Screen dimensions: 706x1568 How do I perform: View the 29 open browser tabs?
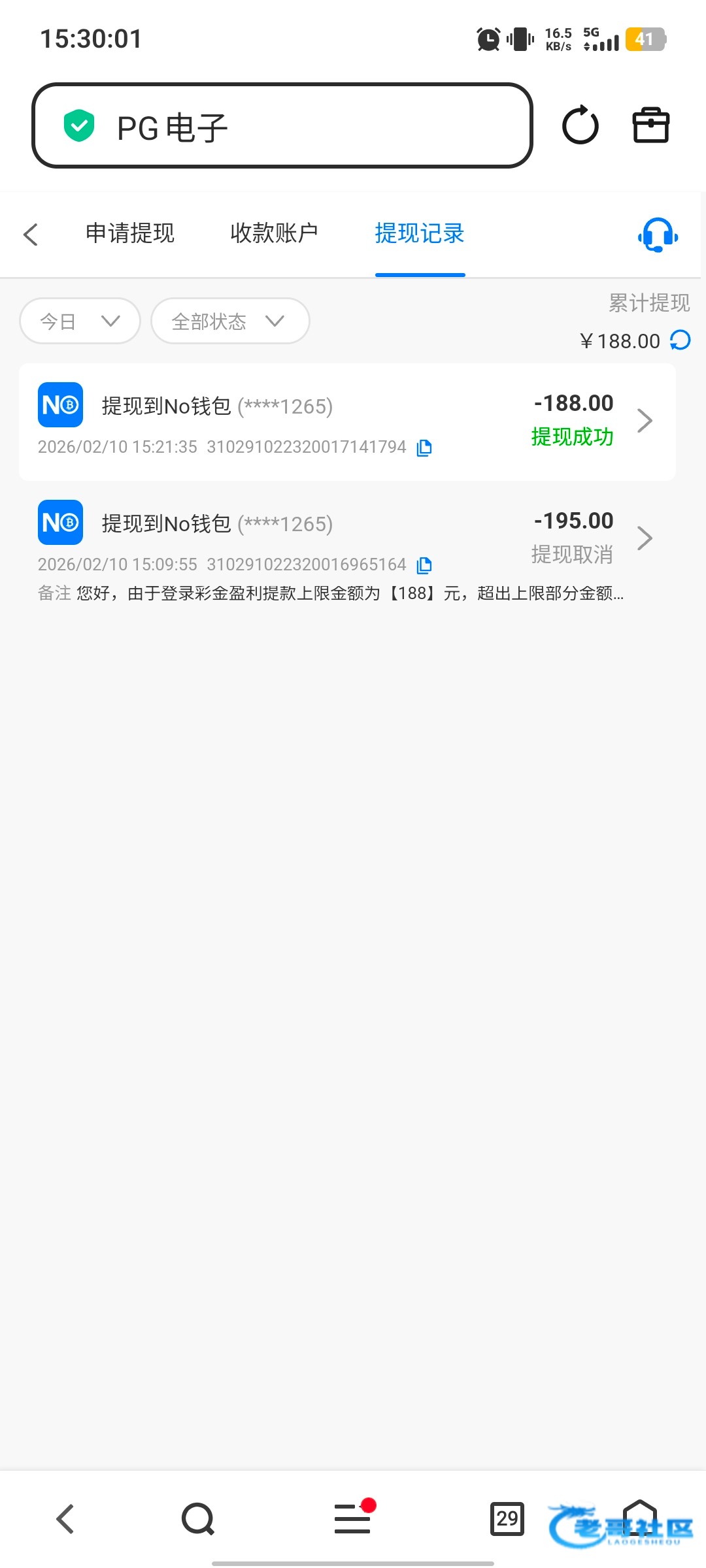coord(507,1518)
